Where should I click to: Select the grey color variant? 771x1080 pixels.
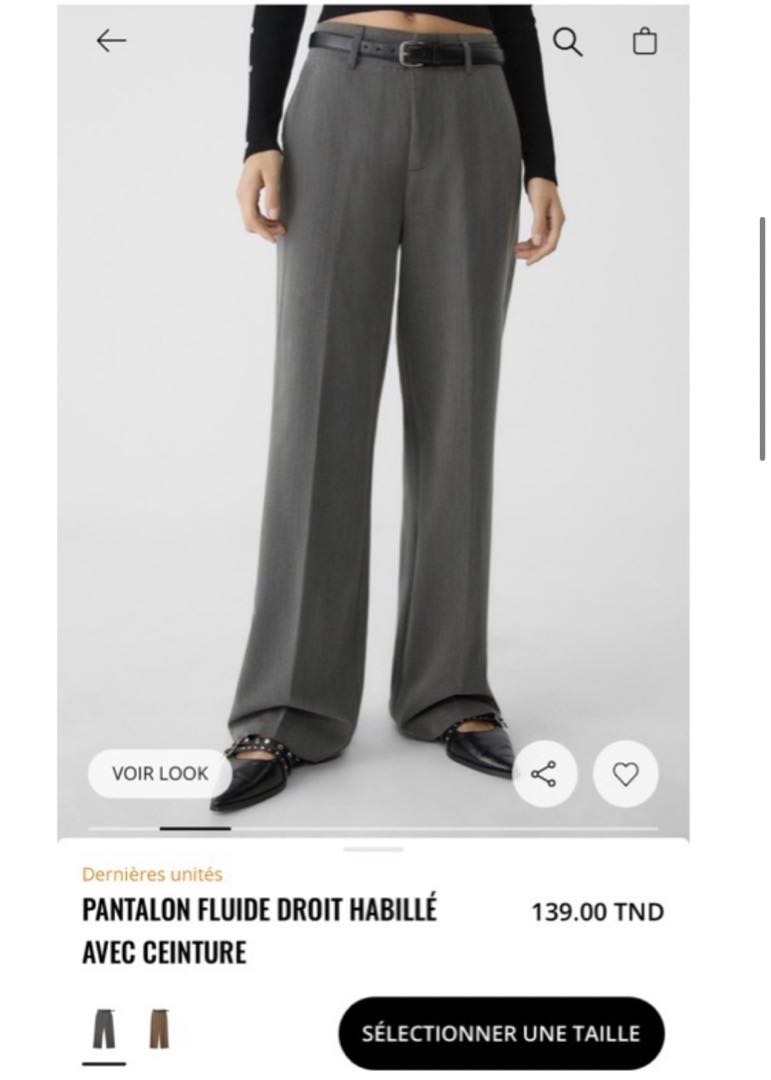tap(104, 1029)
